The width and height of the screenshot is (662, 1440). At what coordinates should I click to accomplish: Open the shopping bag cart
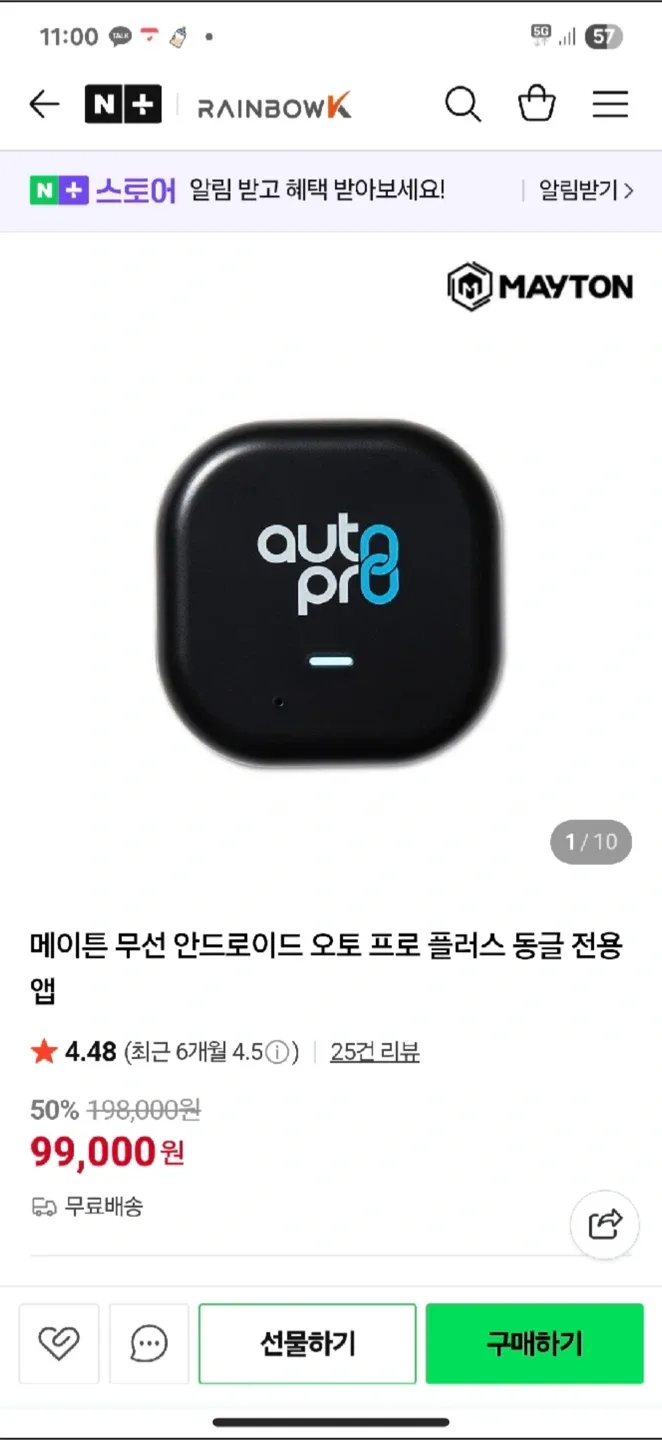pyautogui.click(x=536, y=104)
